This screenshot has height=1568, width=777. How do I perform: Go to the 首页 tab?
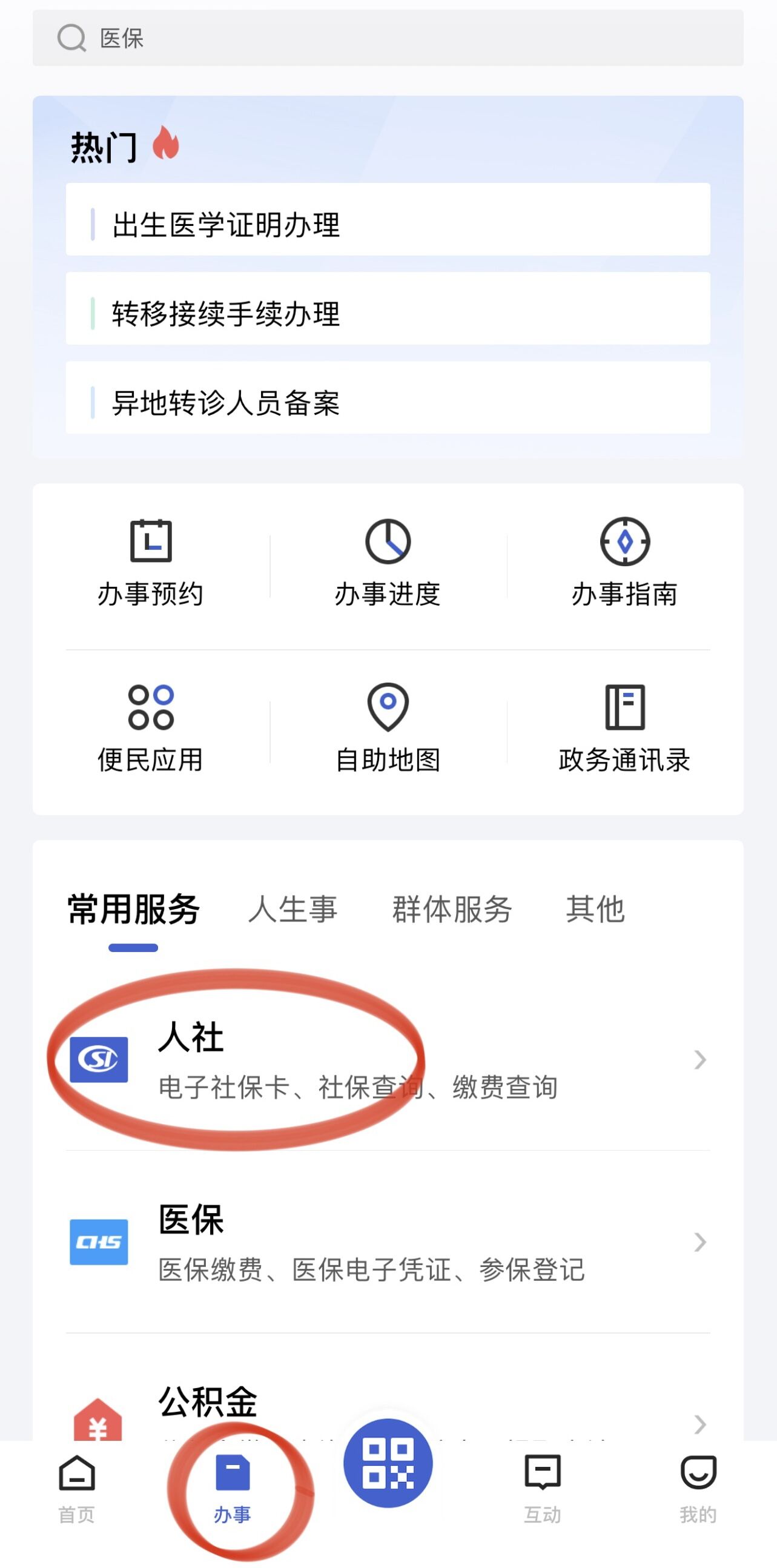pyautogui.click(x=77, y=1488)
